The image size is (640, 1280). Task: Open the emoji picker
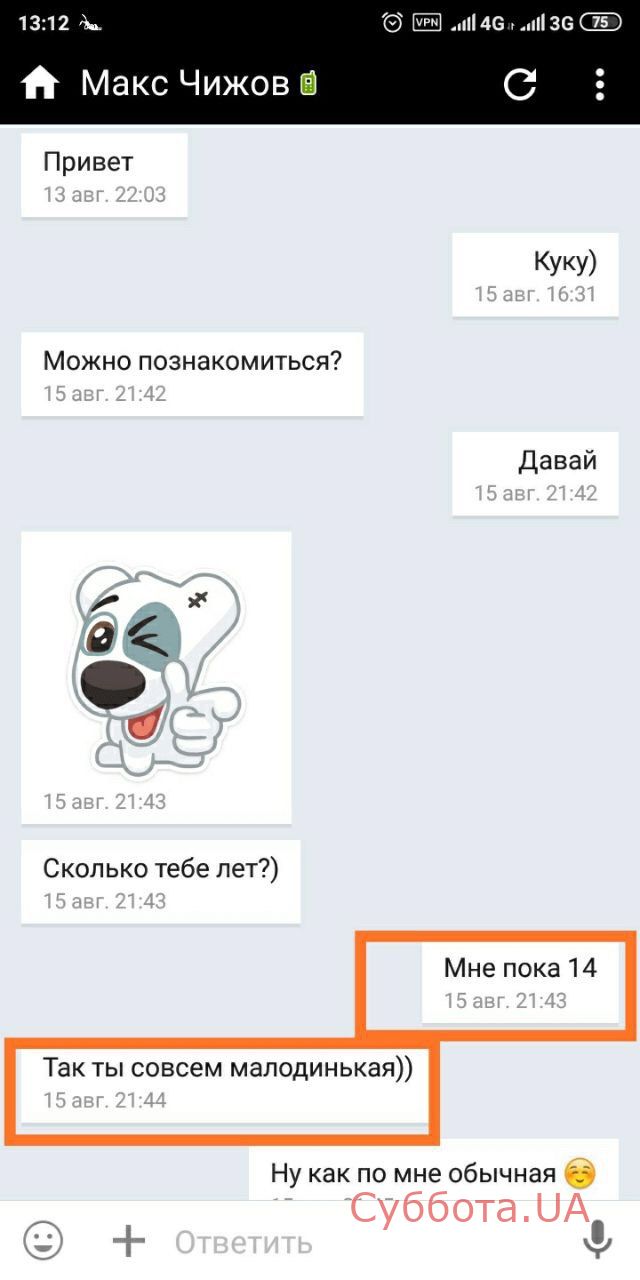(x=43, y=1242)
